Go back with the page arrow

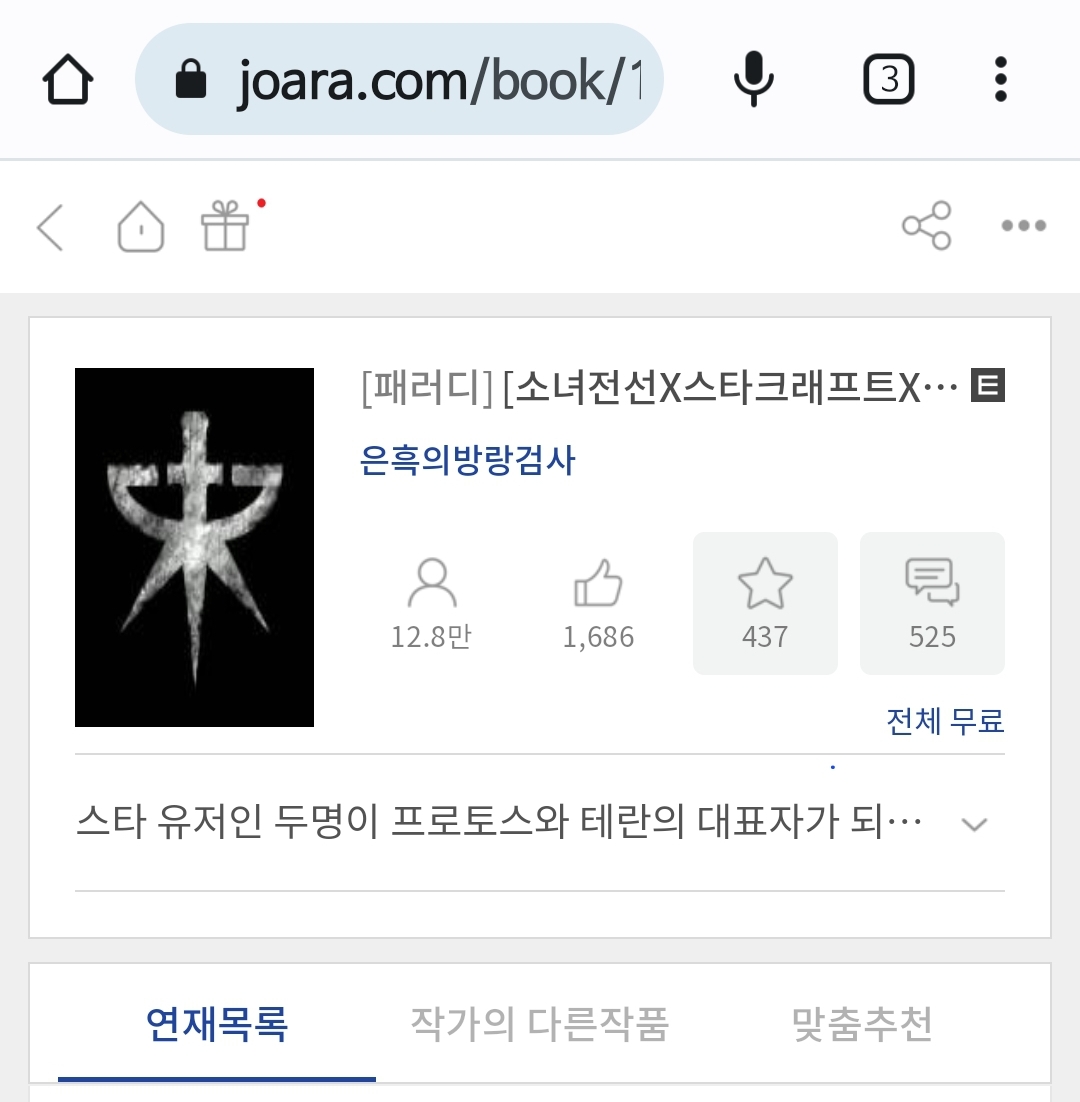[50, 227]
